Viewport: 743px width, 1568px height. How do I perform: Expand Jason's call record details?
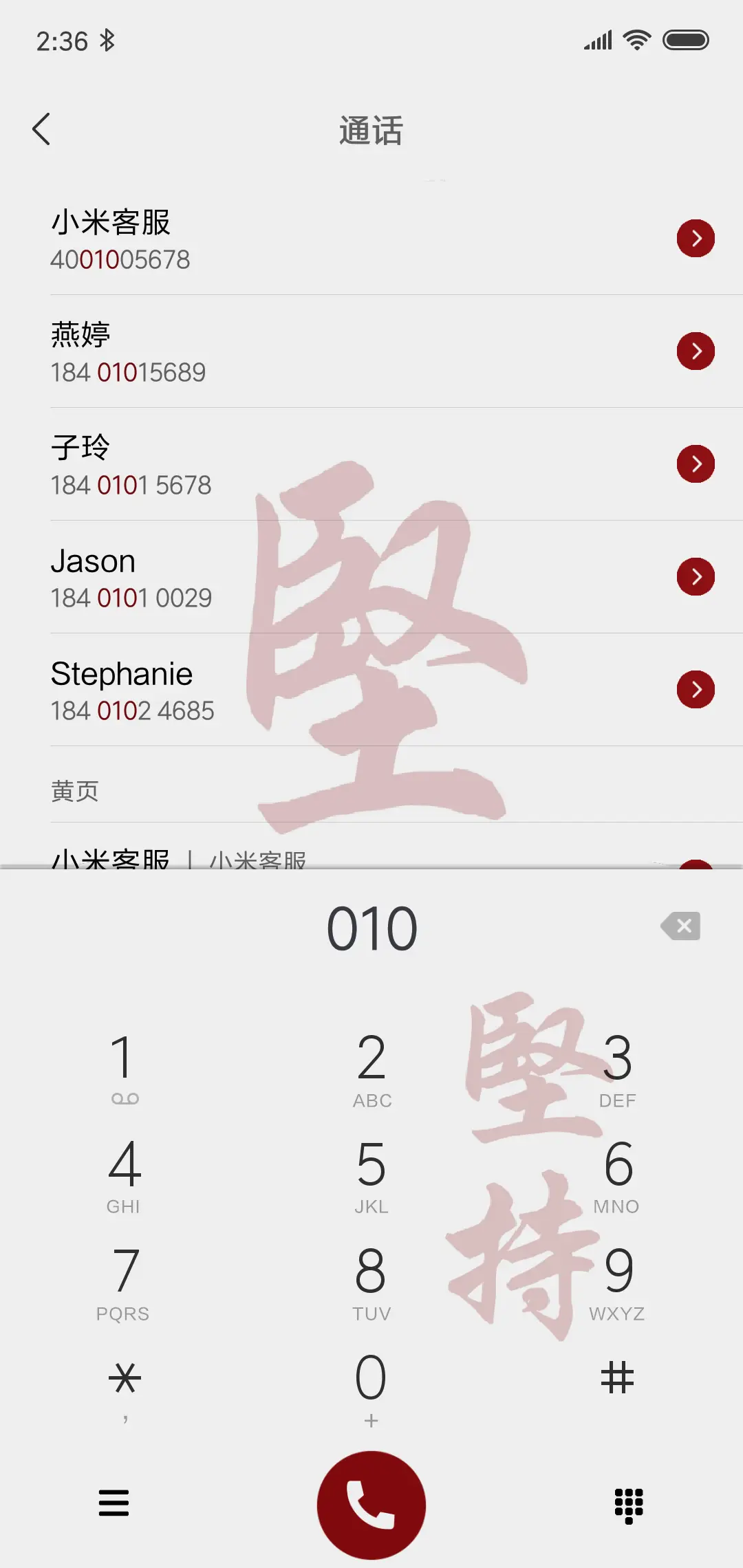point(696,576)
